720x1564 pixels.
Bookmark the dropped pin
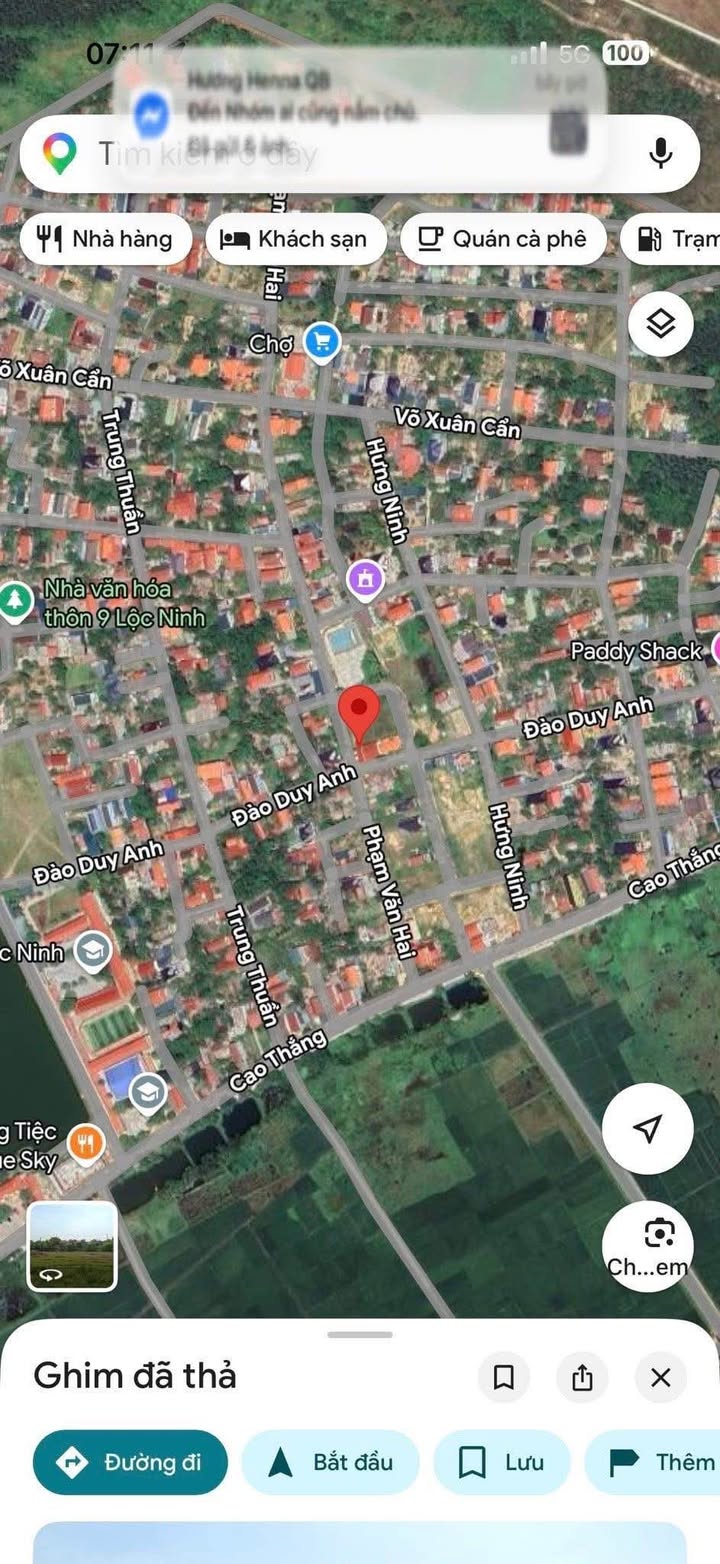tap(504, 1378)
